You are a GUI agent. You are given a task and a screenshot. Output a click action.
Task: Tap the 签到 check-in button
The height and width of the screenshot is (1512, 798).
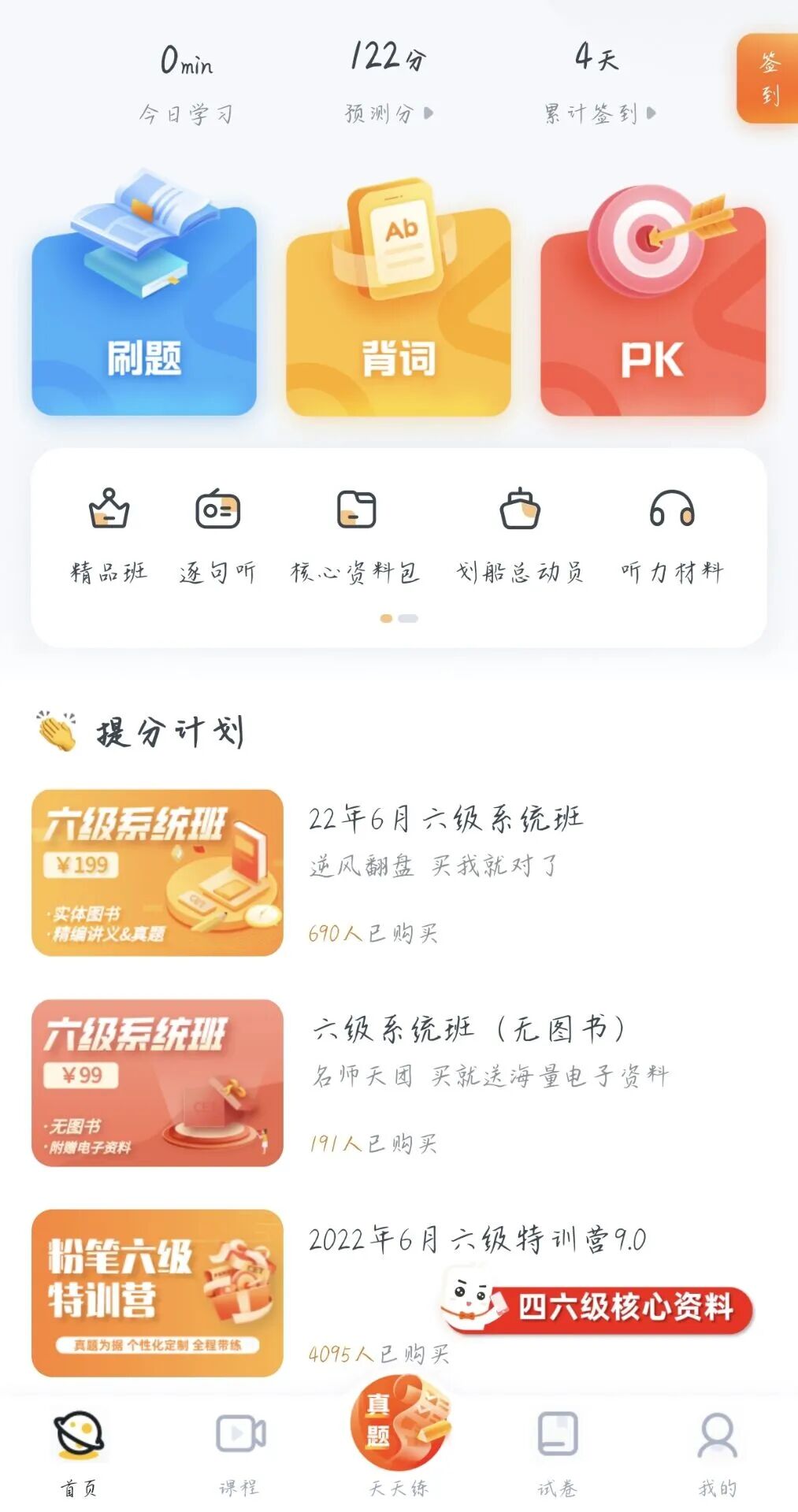pos(769,79)
